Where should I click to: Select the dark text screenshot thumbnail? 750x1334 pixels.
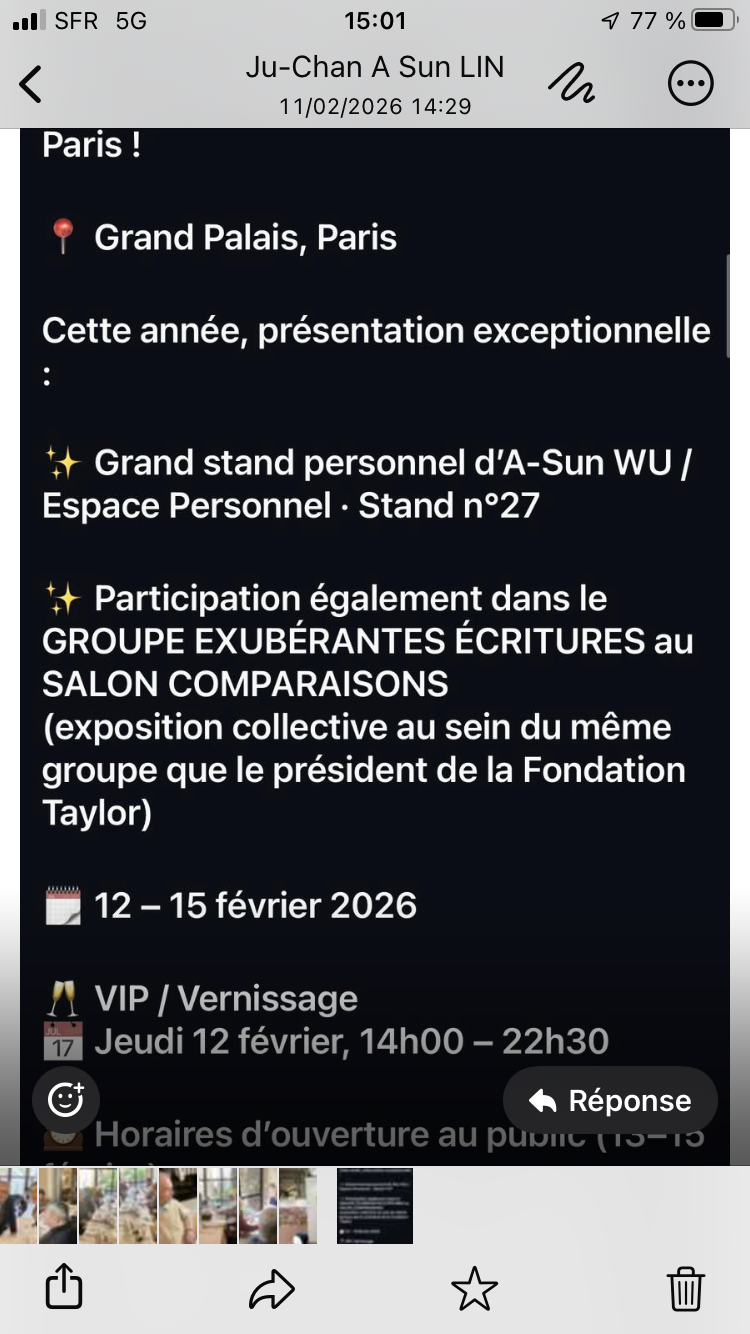click(x=374, y=1205)
